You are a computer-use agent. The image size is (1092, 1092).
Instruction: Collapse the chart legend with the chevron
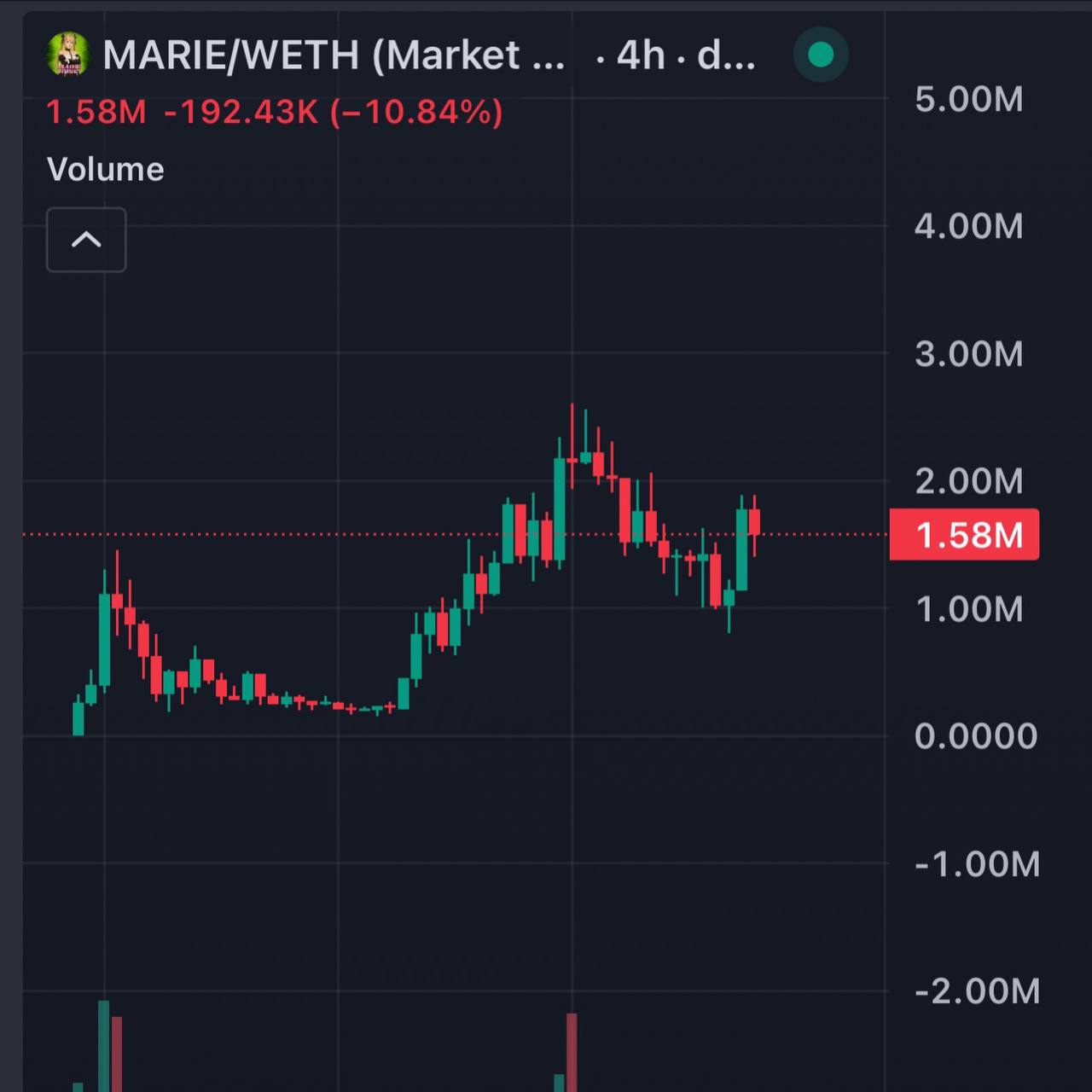(86, 240)
